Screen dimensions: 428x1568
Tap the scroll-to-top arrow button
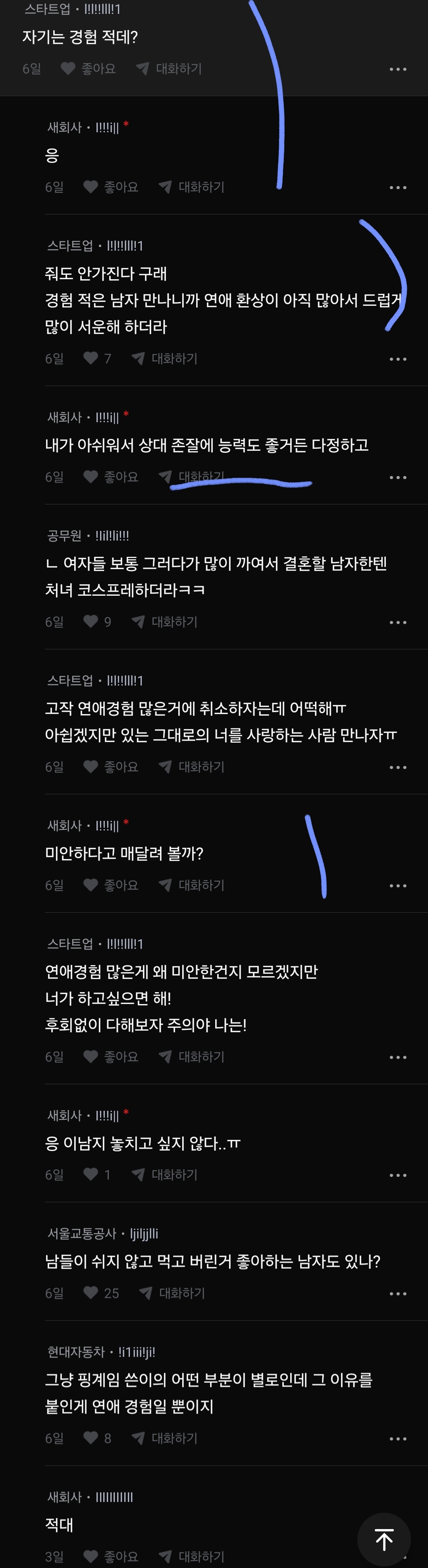tap(384, 1539)
